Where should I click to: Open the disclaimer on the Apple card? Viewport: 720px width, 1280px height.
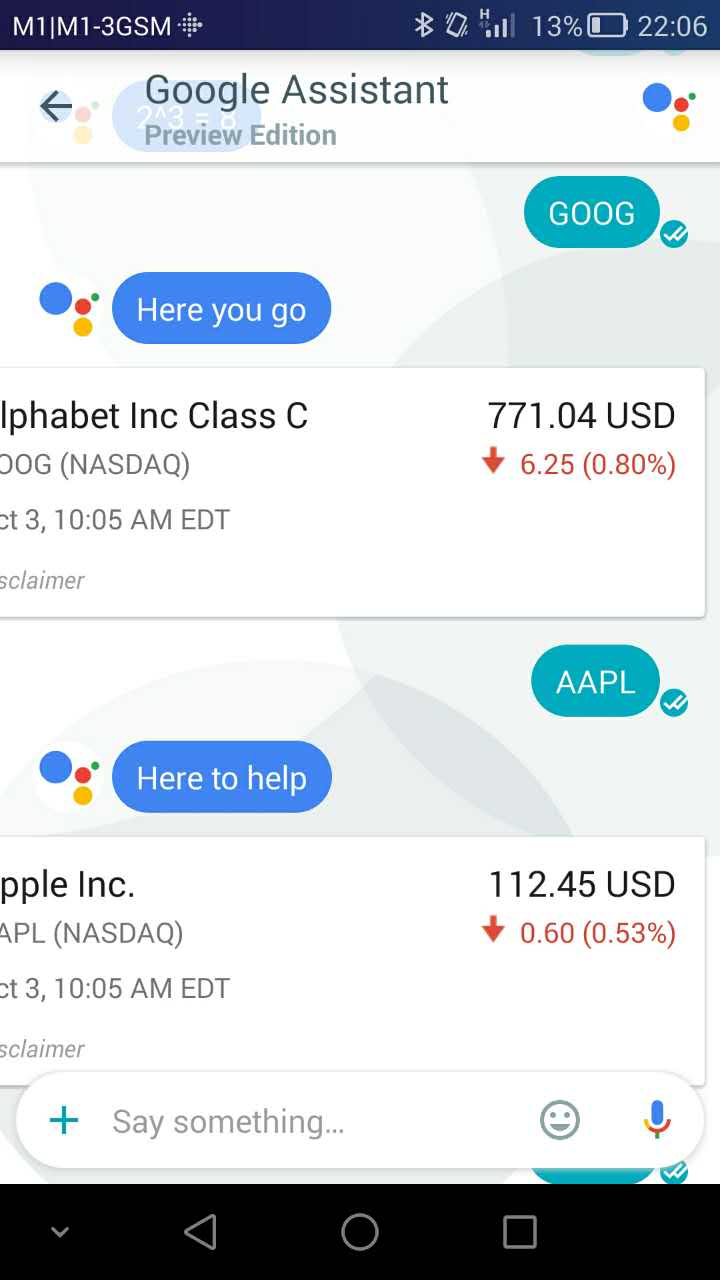click(x=42, y=1049)
